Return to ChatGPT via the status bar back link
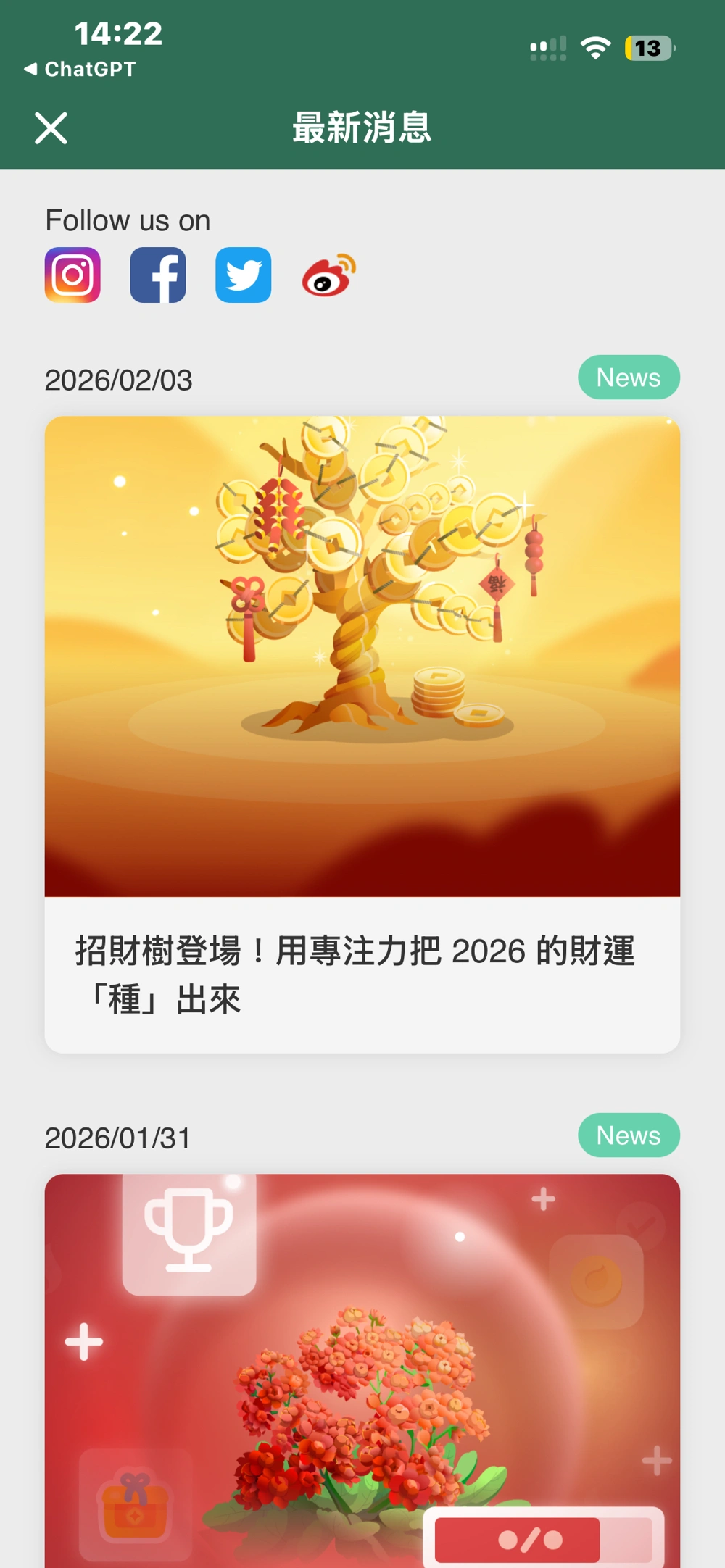 [x=80, y=69]
